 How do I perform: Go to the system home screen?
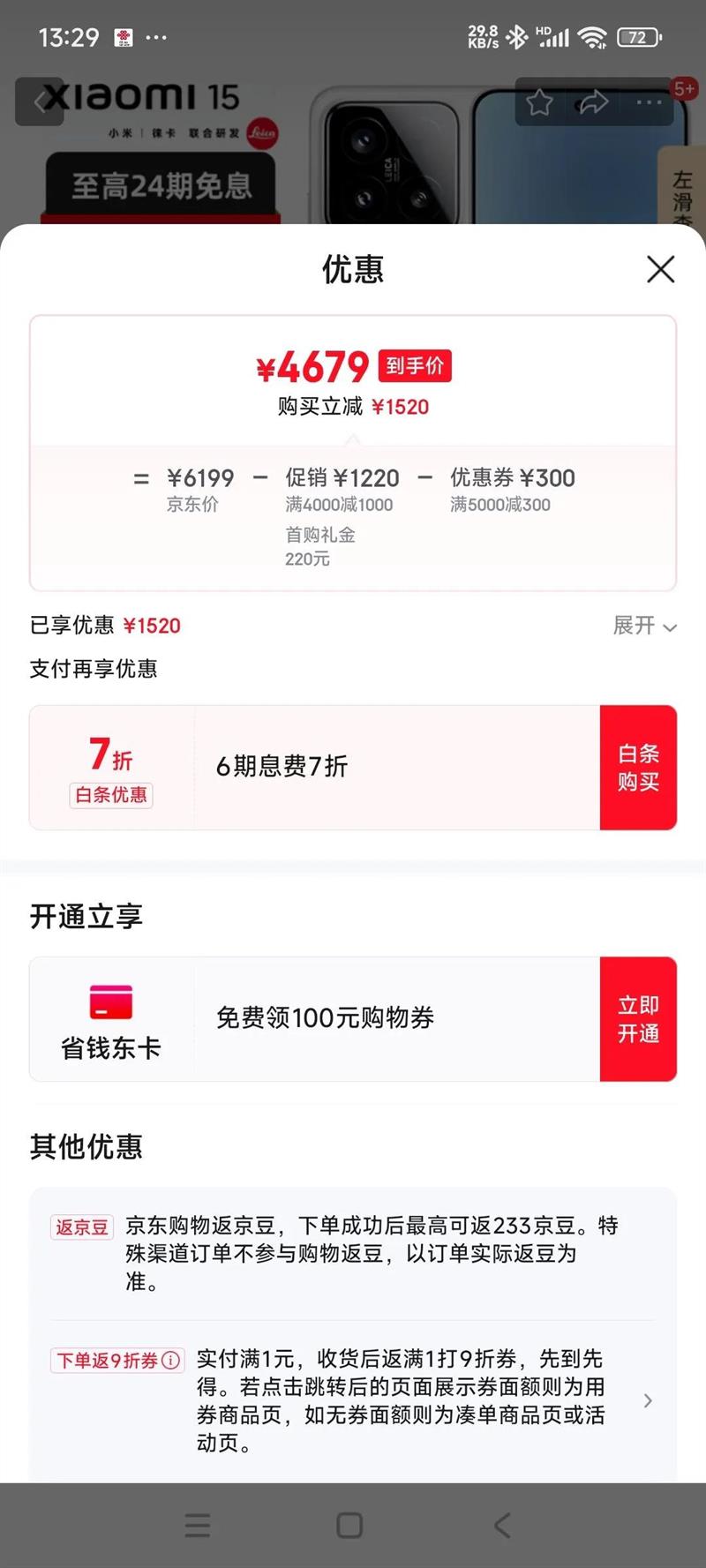pos(349,1525)
